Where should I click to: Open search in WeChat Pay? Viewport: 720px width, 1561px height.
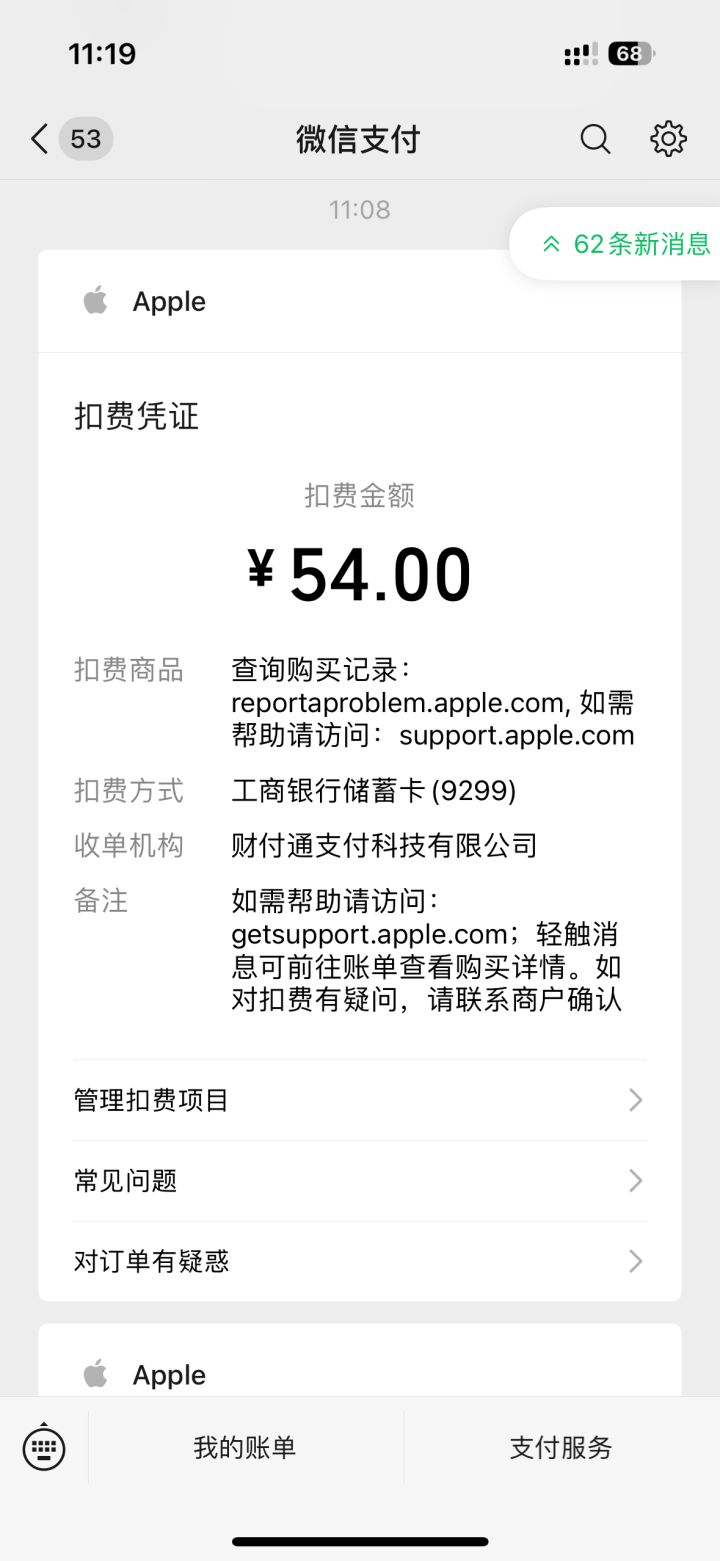click(595, 139)
